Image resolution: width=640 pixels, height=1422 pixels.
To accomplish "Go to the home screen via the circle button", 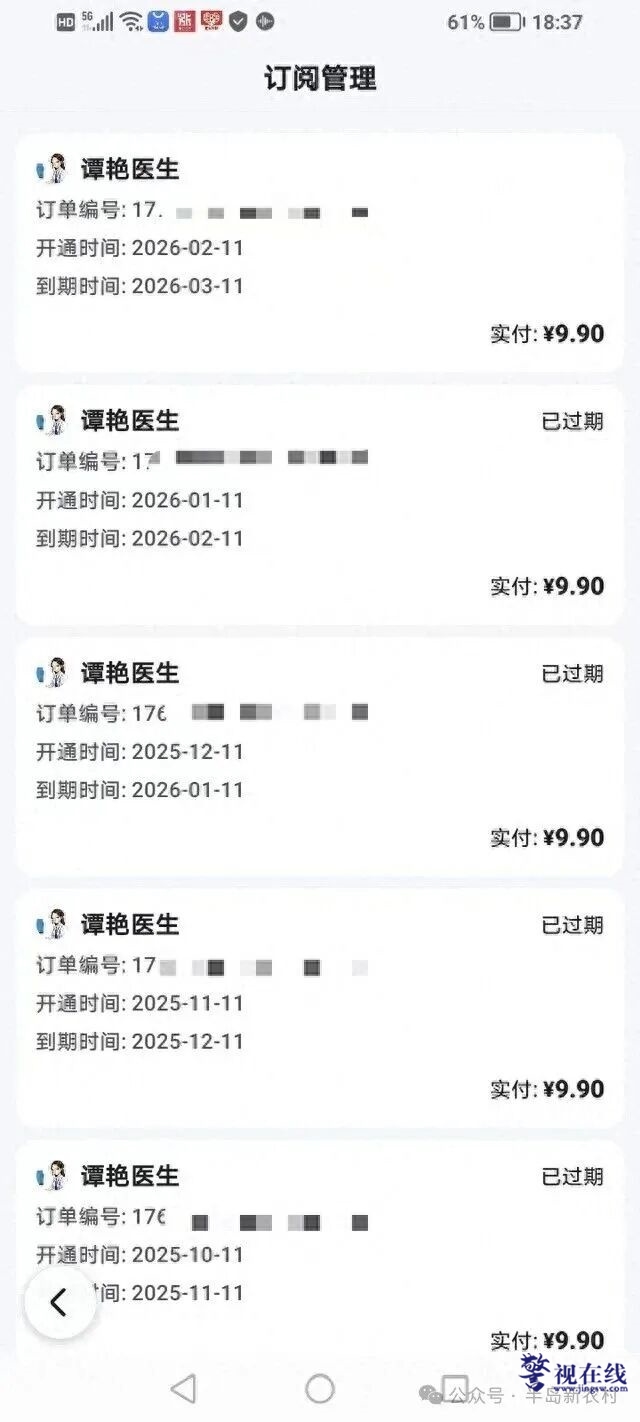I will tap(320, 1388).
